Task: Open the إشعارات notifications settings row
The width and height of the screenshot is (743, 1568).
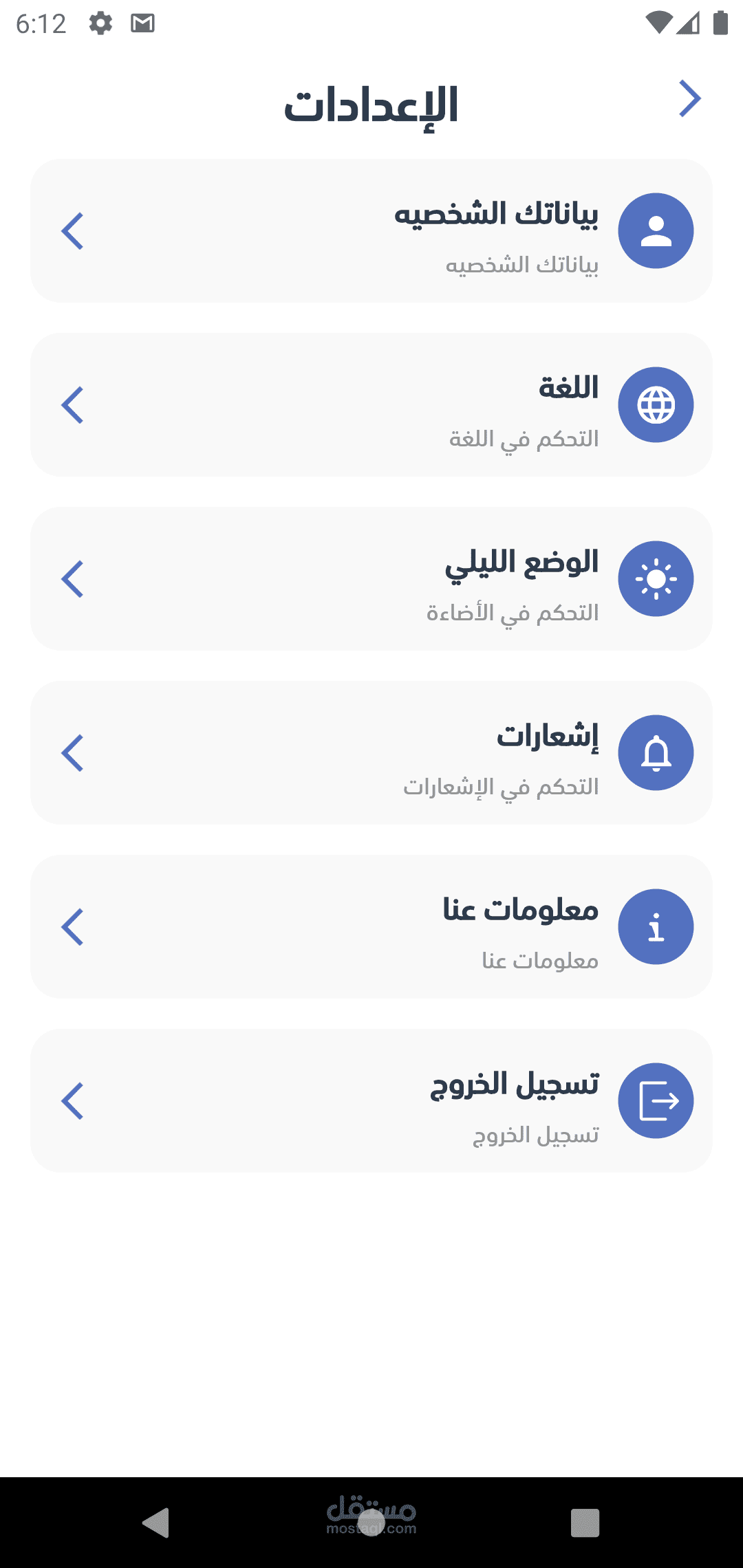Action: click(371, 753)
